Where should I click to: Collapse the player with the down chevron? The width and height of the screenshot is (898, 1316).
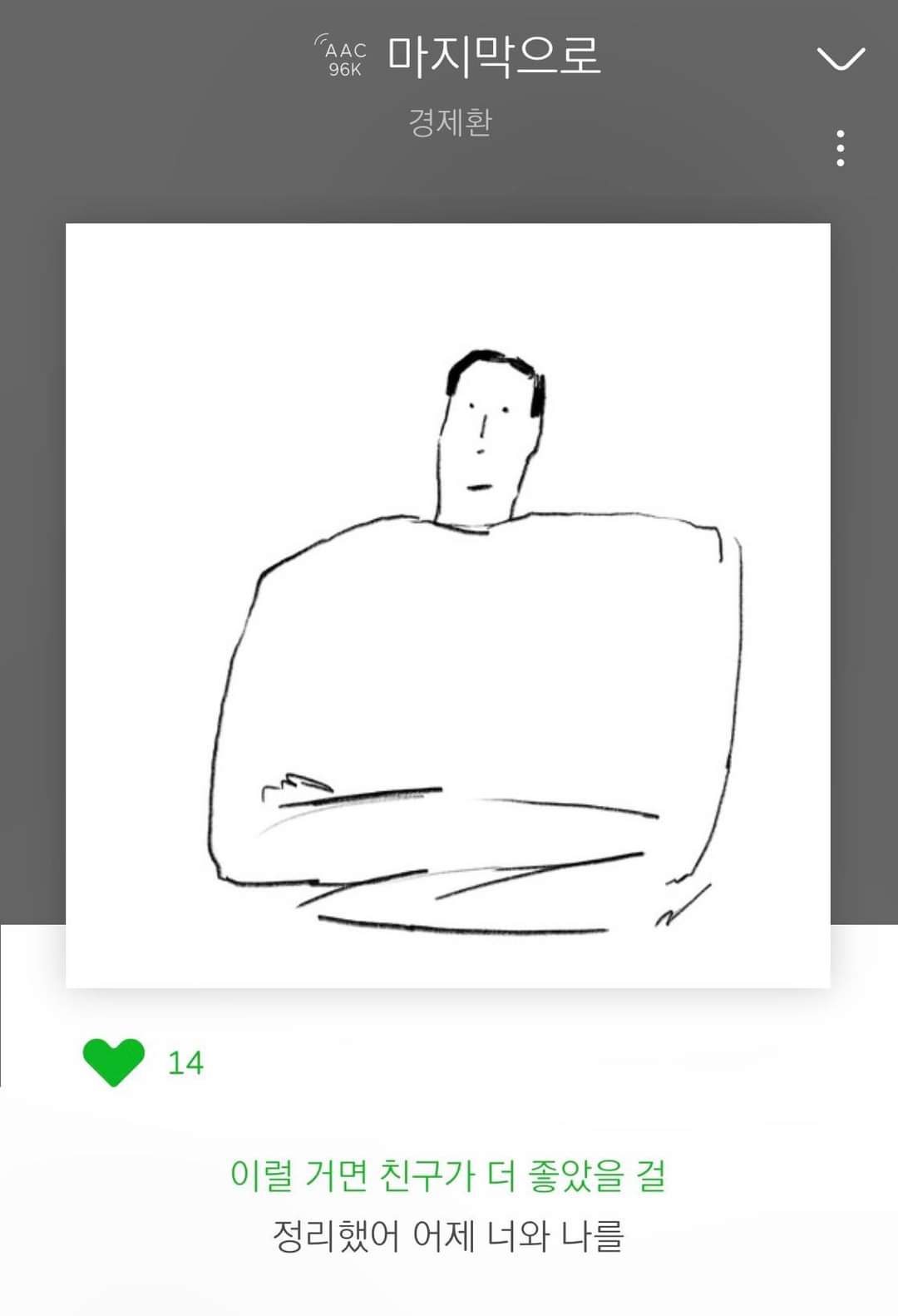(x=841, y=59)
